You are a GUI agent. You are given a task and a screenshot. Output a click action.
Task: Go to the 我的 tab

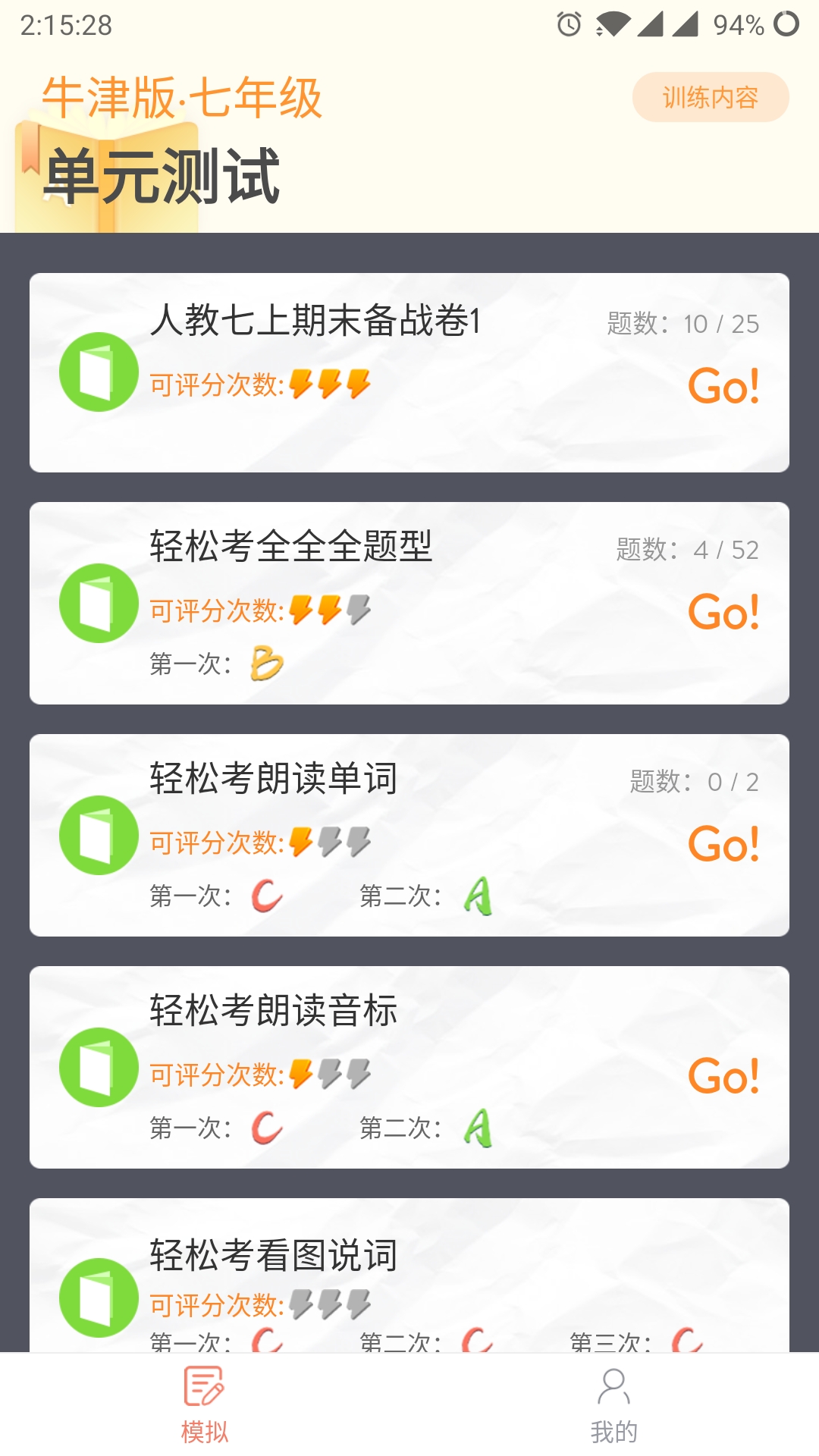point(613,1404)
